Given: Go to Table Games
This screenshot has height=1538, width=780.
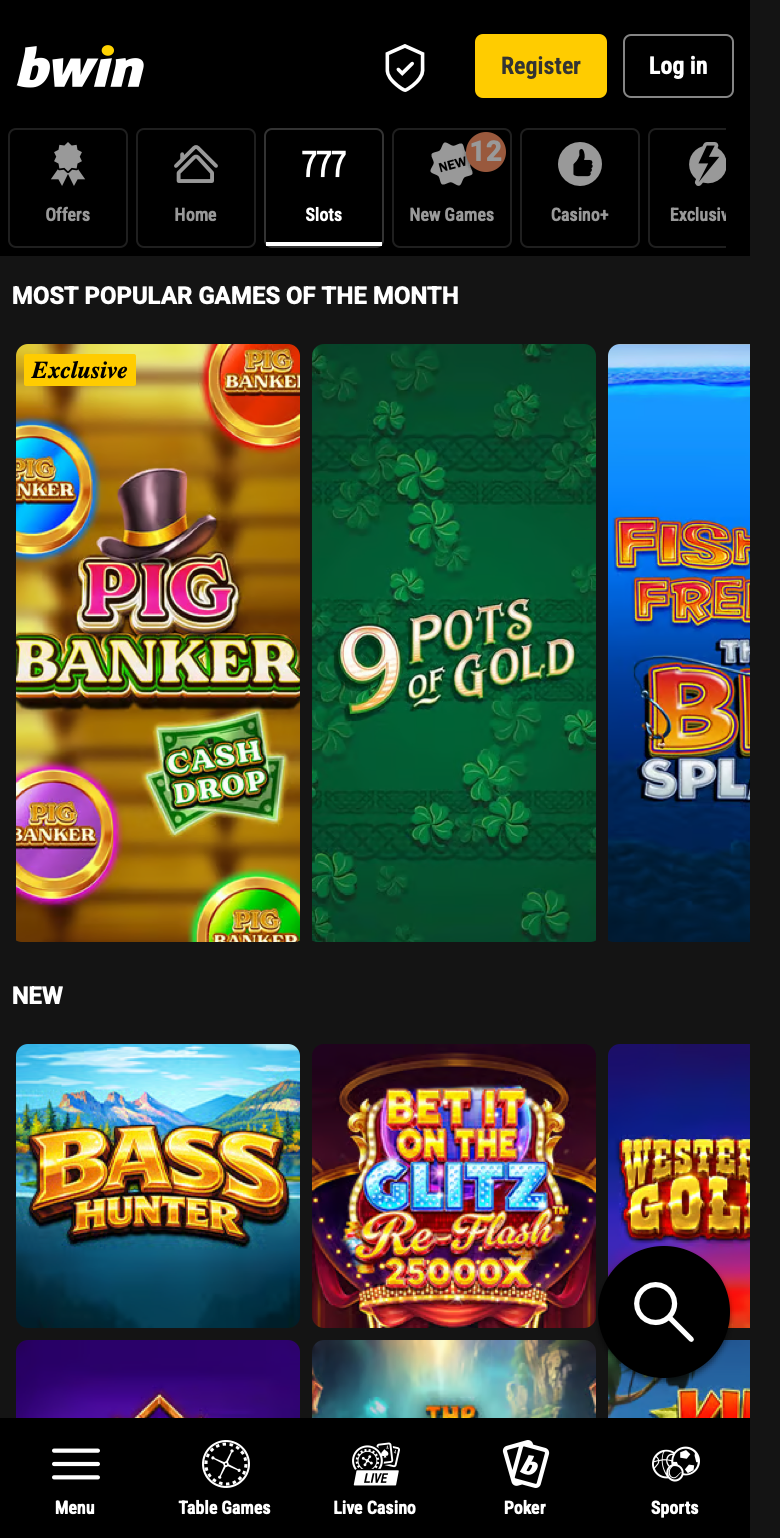Looking at the screenshot, I should [x=225, y=1479].
